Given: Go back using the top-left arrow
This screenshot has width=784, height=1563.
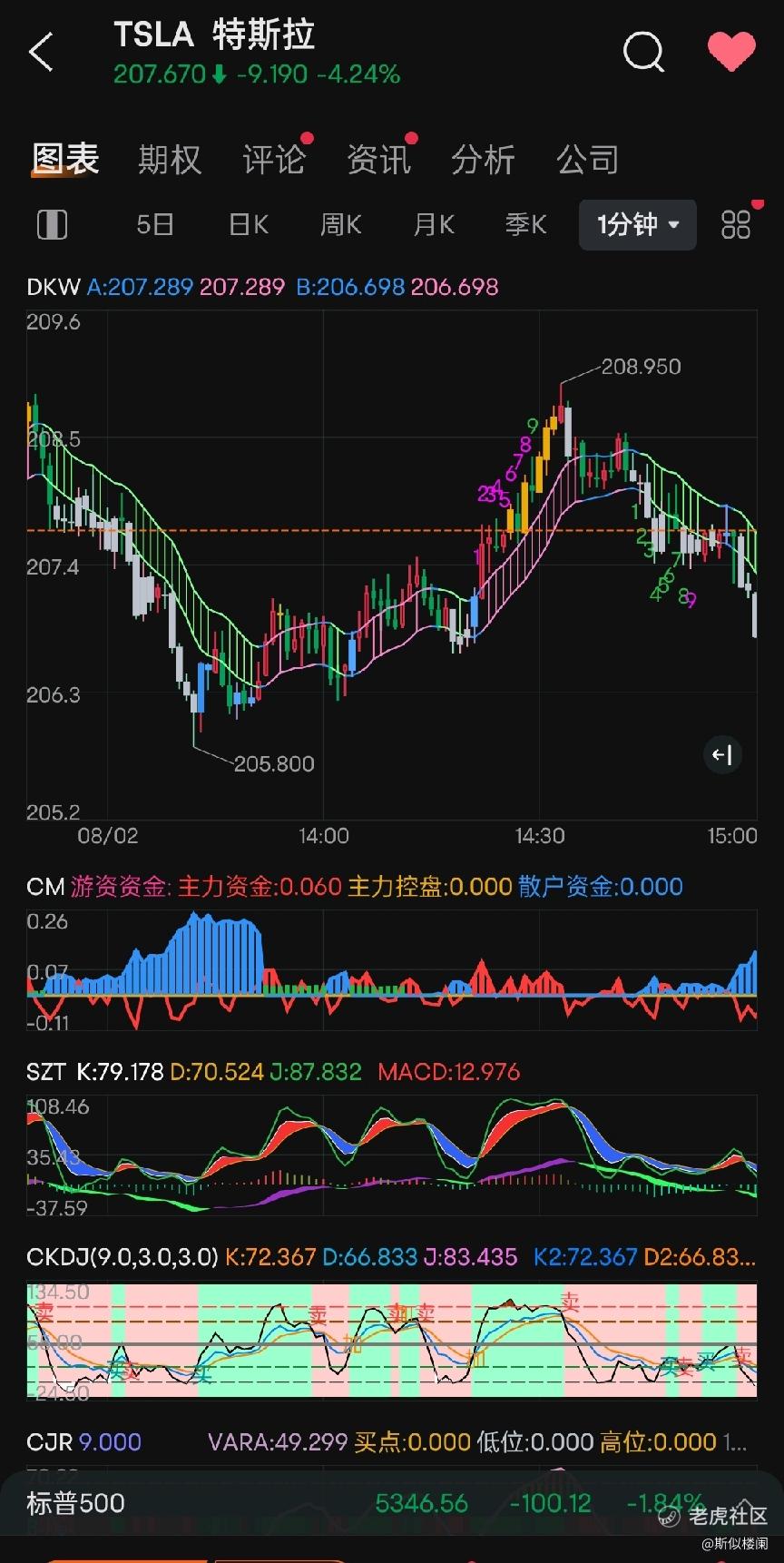Looking at the screenshot, I should point(41,53).
